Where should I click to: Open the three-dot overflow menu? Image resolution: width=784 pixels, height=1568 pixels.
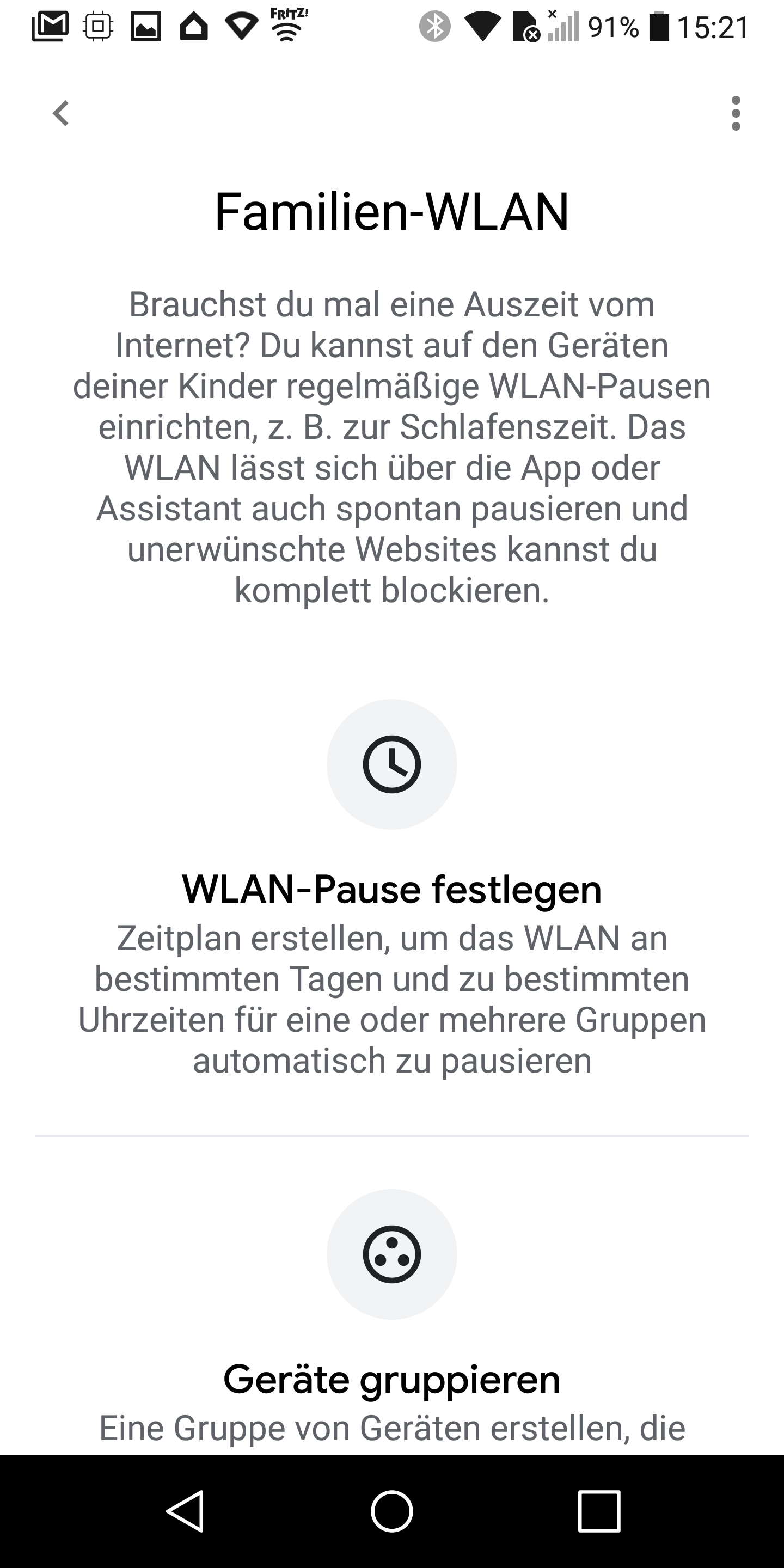pyautogui.click(x=736, y=113)
